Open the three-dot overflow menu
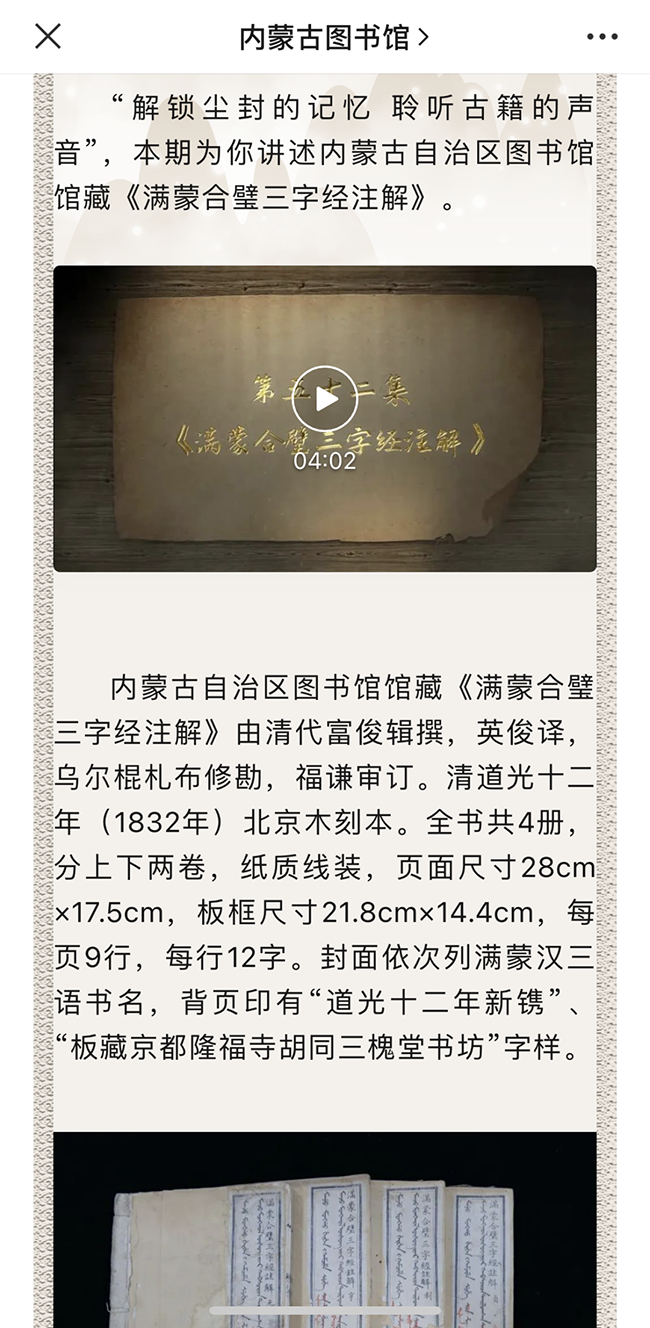Viewport: 650px width, 1328px height. pos(602,38)
